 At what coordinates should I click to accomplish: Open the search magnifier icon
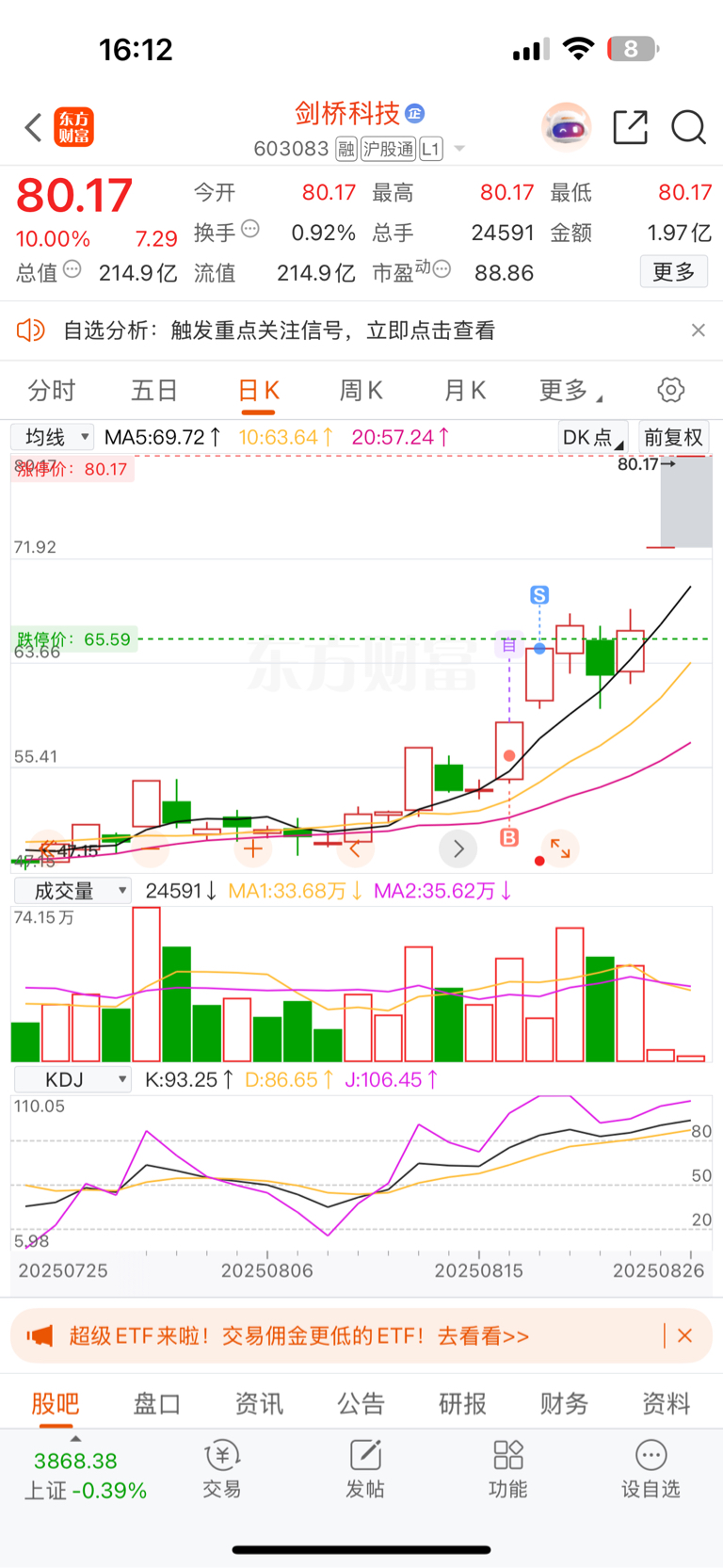[688, 127]
